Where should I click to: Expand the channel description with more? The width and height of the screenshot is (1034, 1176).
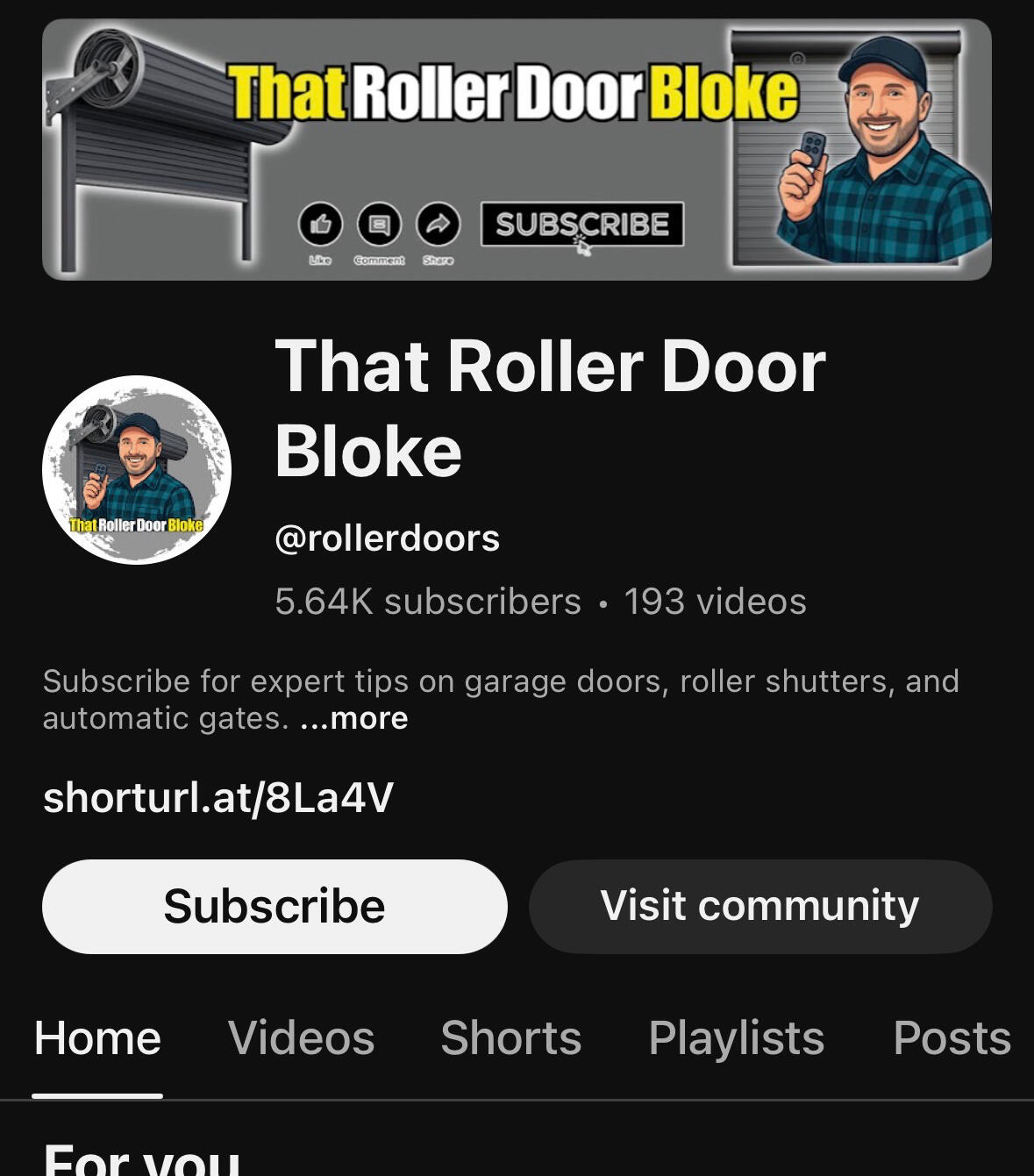354,718
